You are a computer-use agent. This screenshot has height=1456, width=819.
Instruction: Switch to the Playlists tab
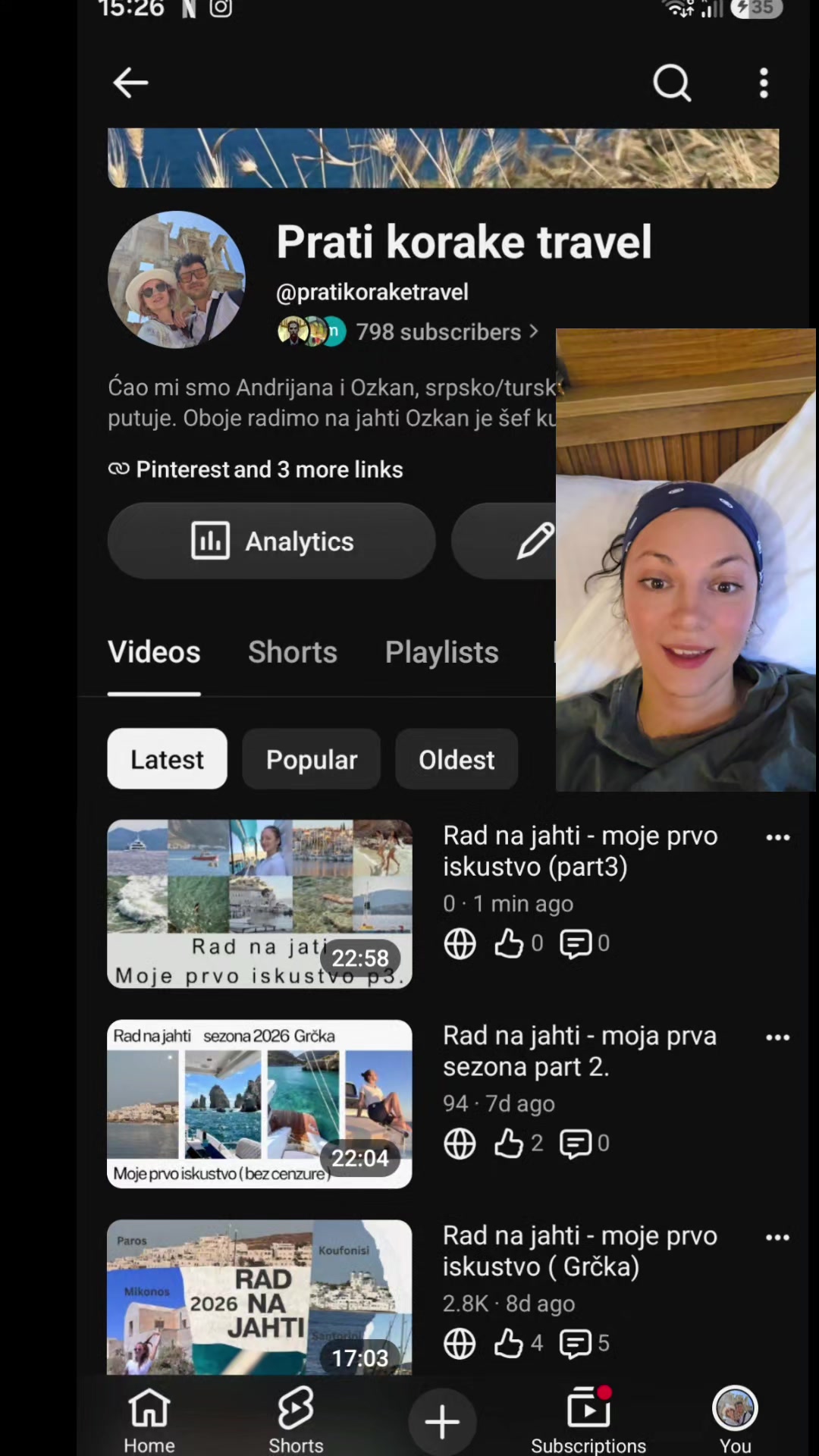[x=442, y=652]
